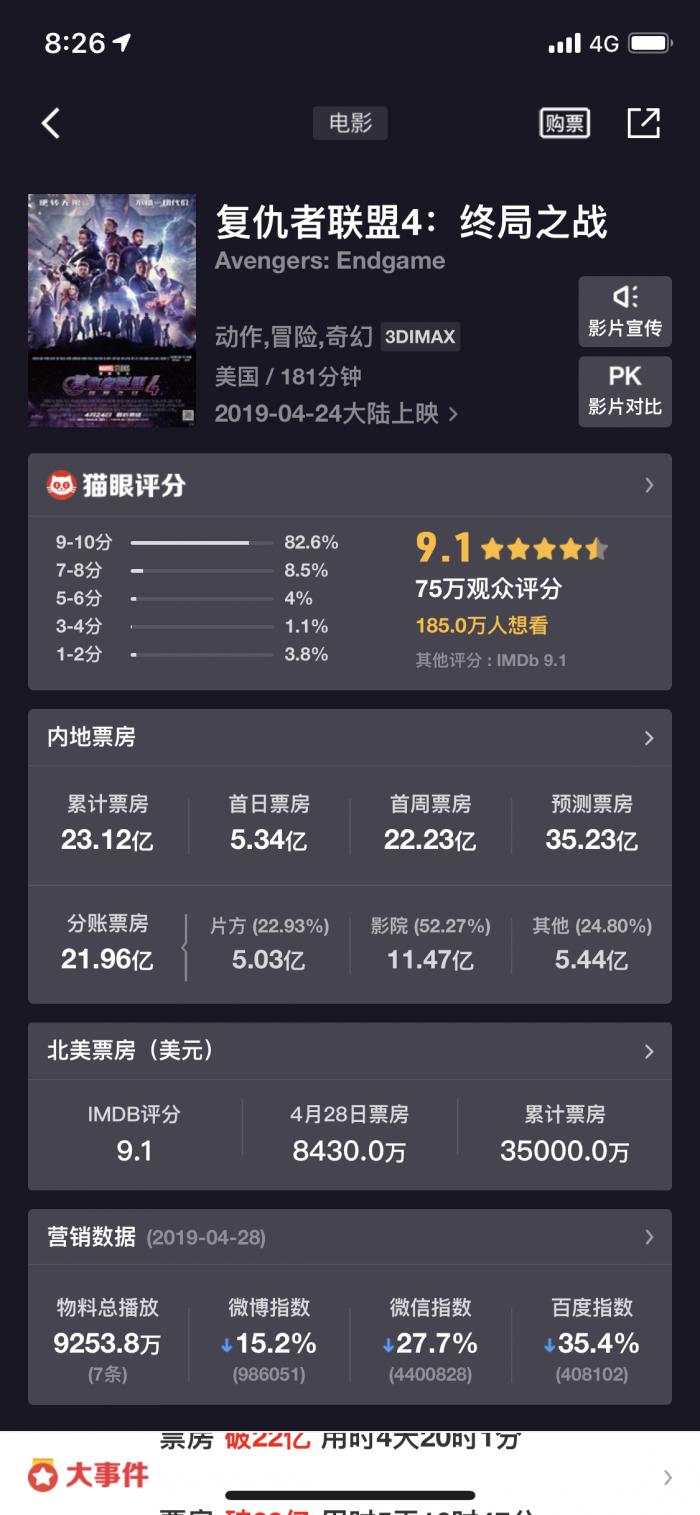Expand 猫眼评分 rating details
This screenshot has width=700, height=1515.
click(x=349, y=486)
